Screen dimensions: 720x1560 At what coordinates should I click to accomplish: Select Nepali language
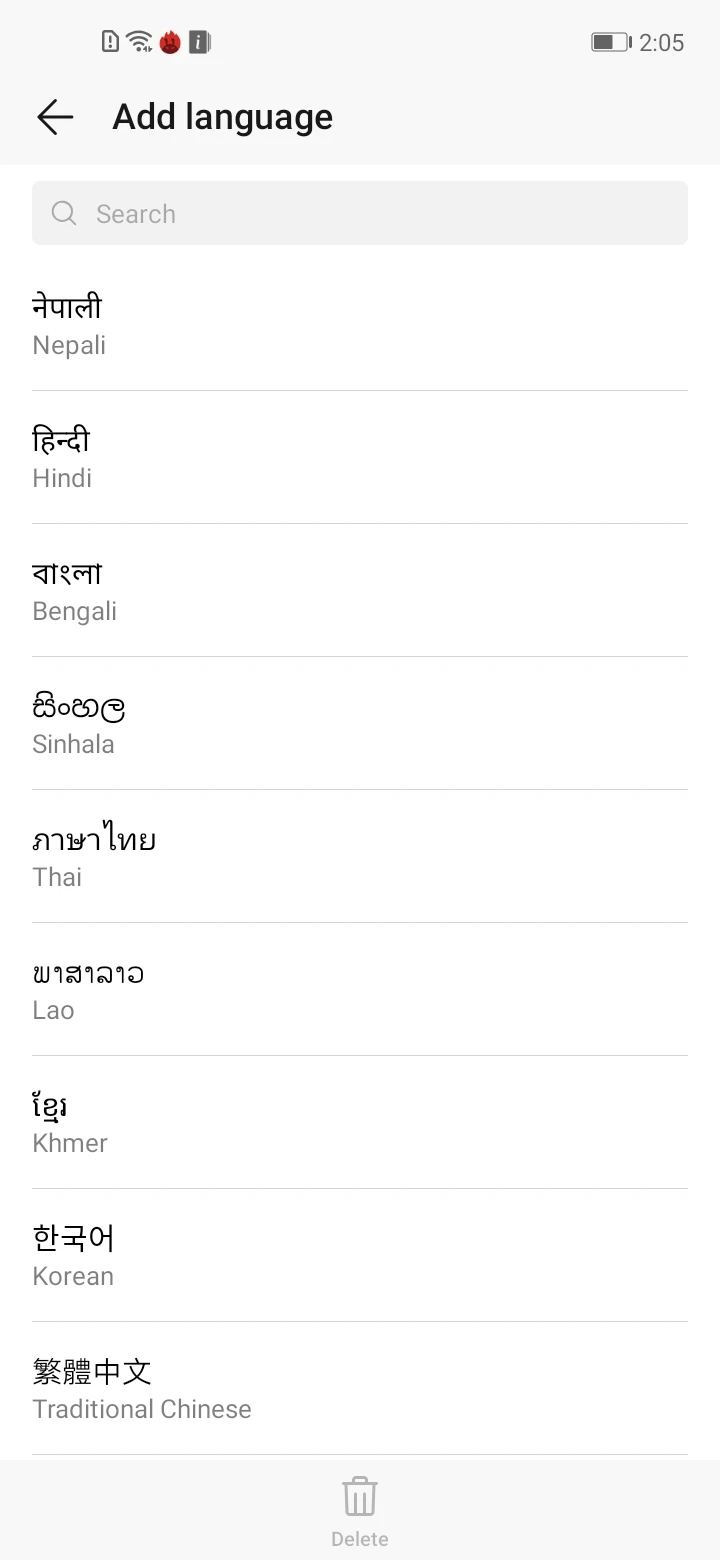click(360, 325)
